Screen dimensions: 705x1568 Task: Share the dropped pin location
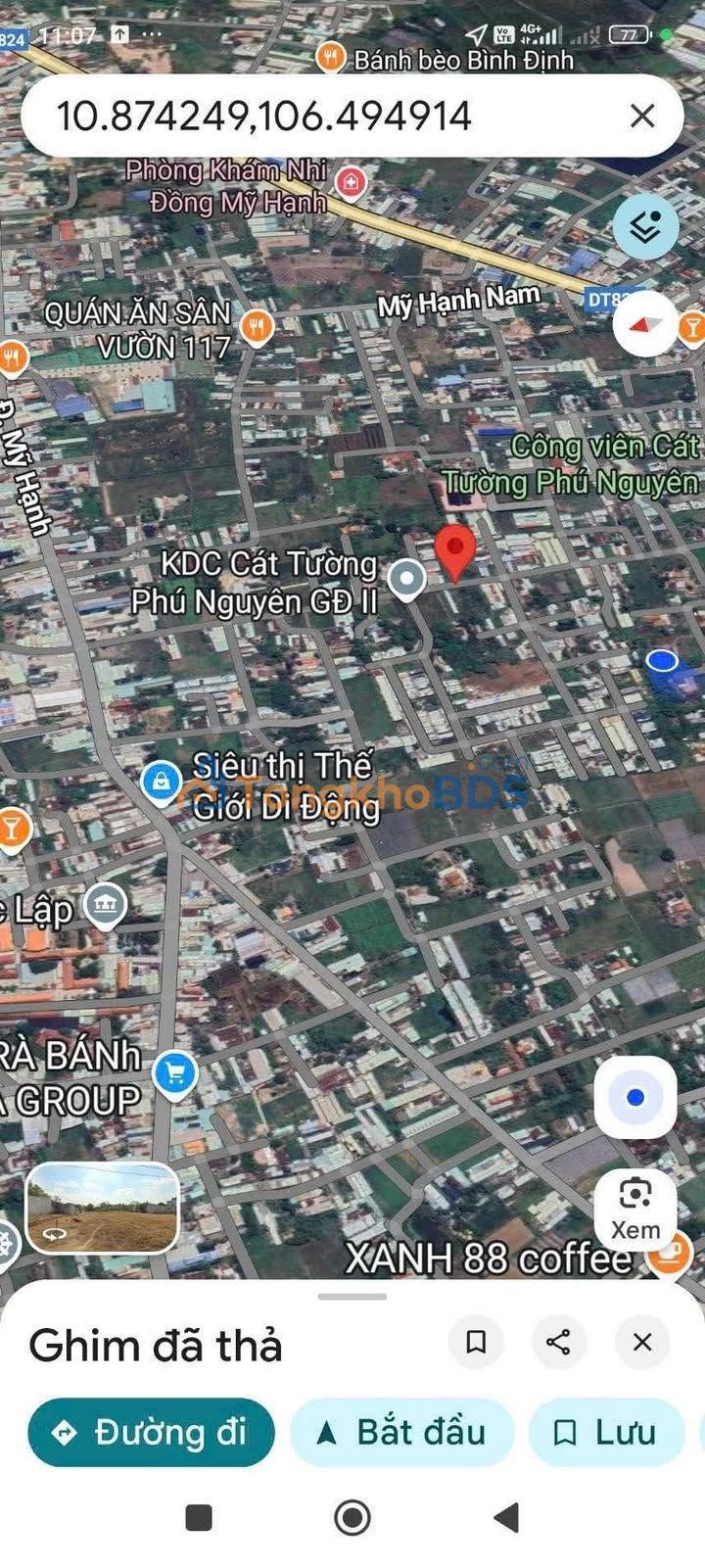558,1342
